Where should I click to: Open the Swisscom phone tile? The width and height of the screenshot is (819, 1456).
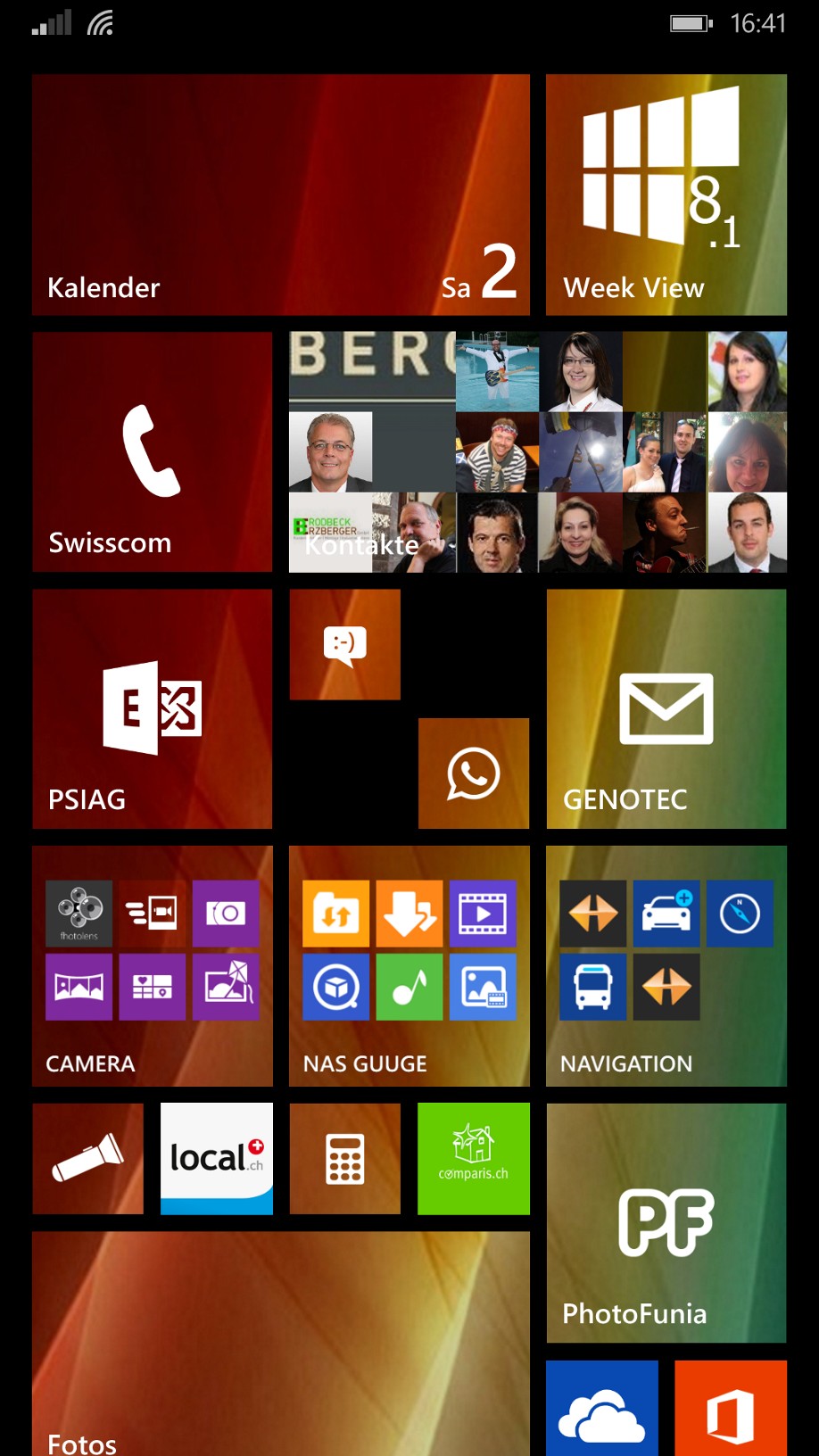pyautogui.click(x=152, y=451)
